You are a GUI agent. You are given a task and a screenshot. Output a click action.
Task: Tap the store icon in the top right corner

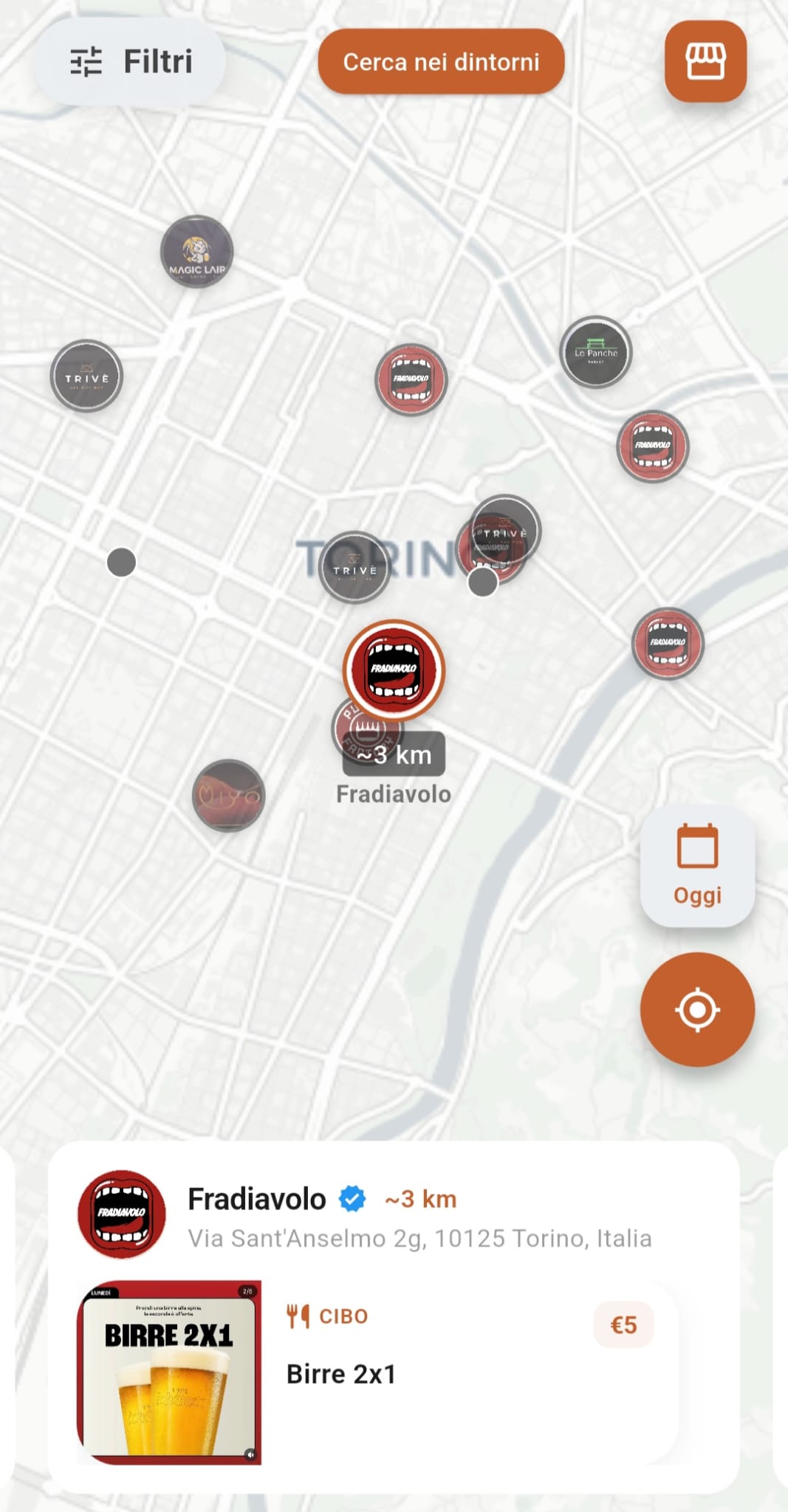coord(705,62)
